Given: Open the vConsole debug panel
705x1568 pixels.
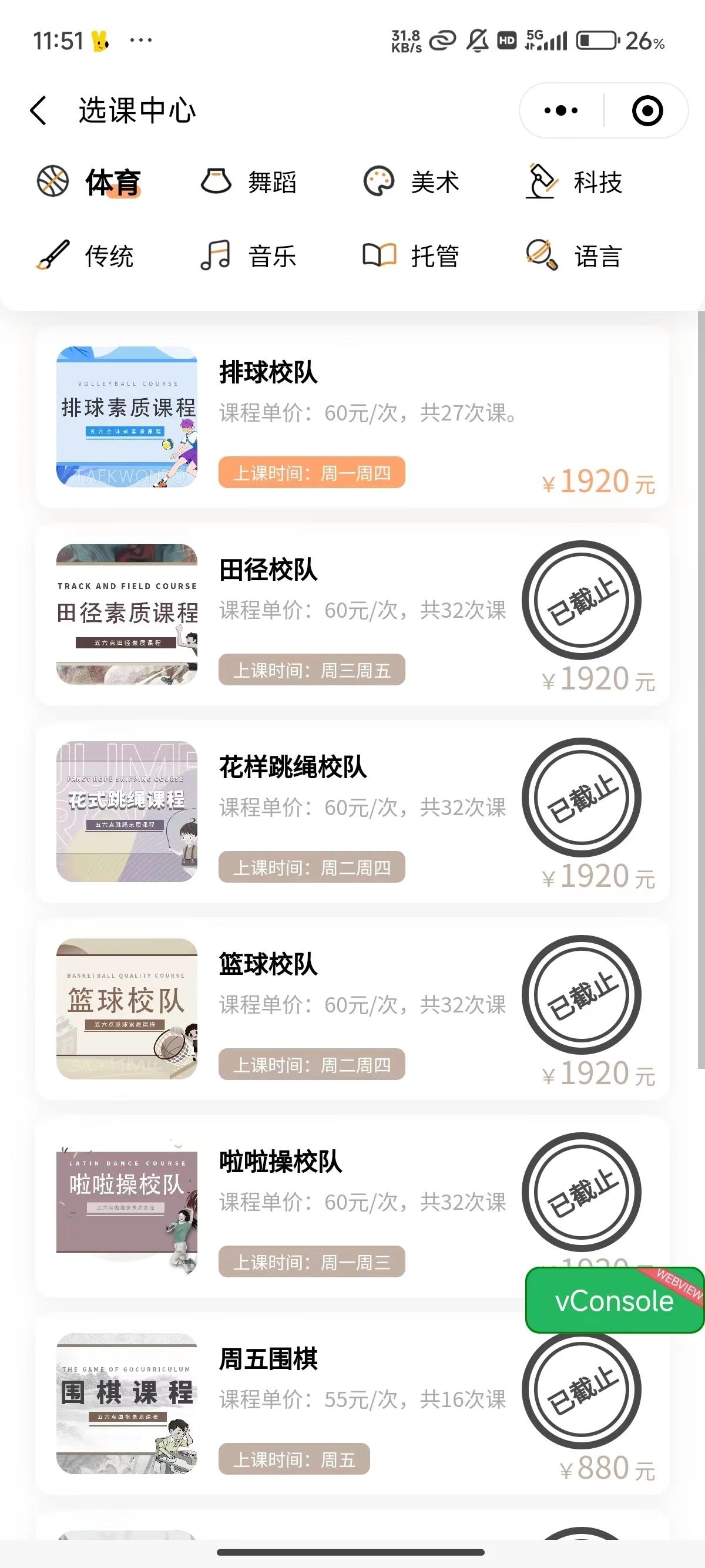Looking at the screenshot, I should (615, 1300).
